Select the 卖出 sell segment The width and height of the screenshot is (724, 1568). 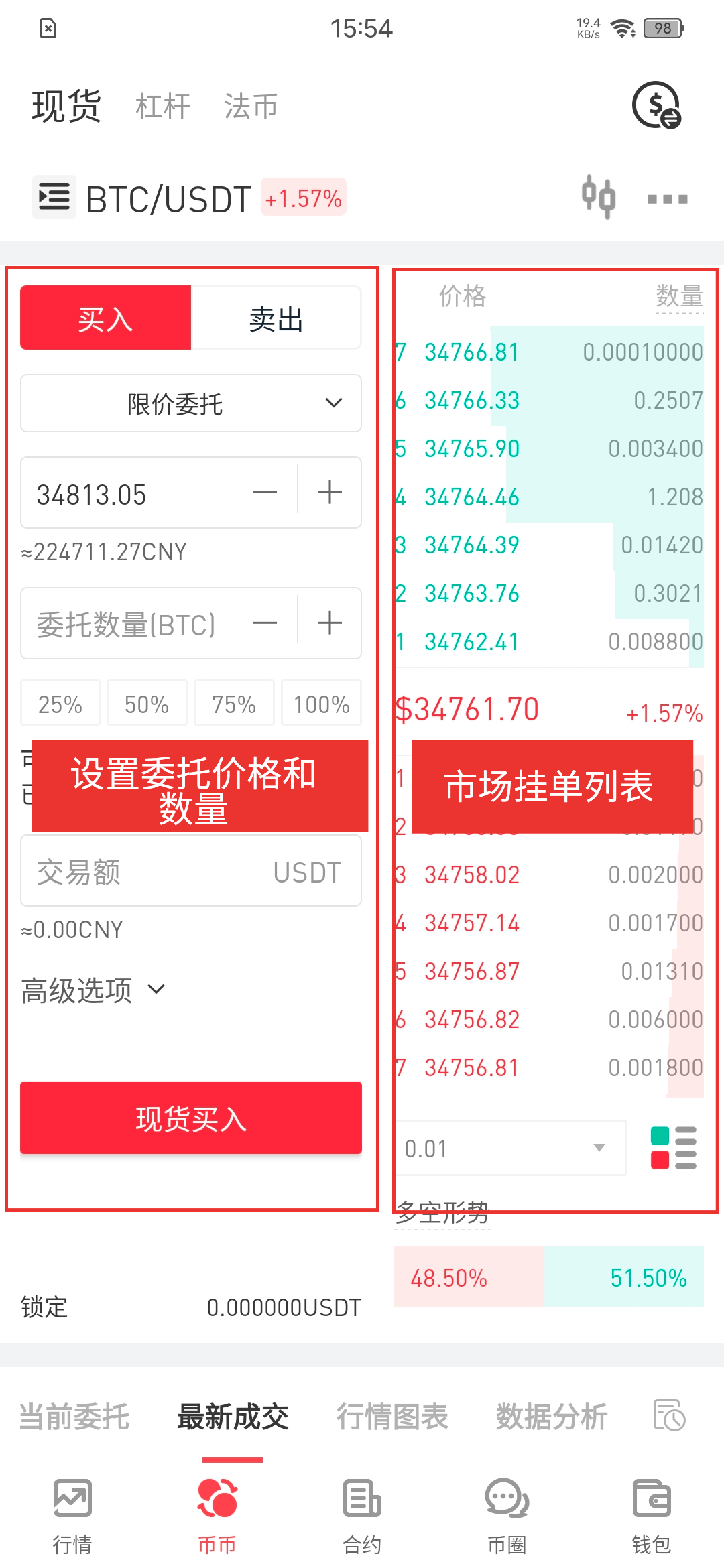[x=276, y=318]
